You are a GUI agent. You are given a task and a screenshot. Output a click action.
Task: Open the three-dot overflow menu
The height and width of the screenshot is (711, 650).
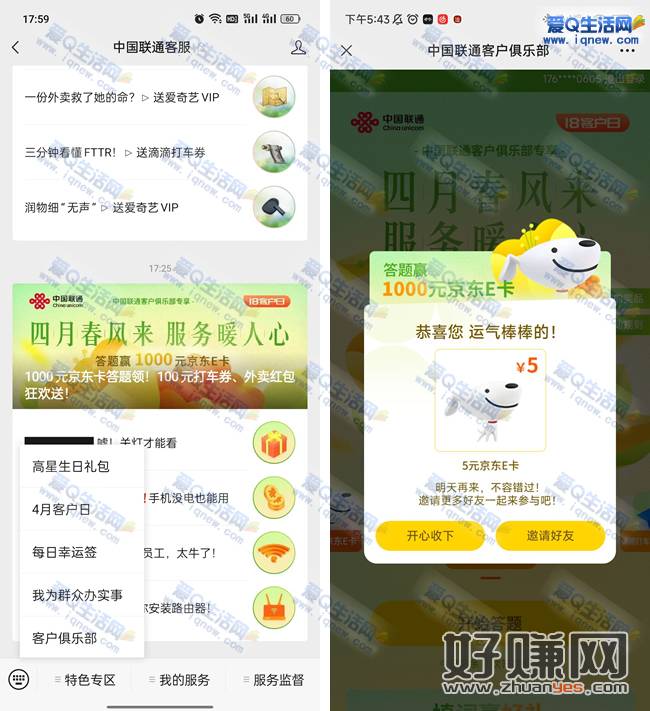(x=627, y=50)
